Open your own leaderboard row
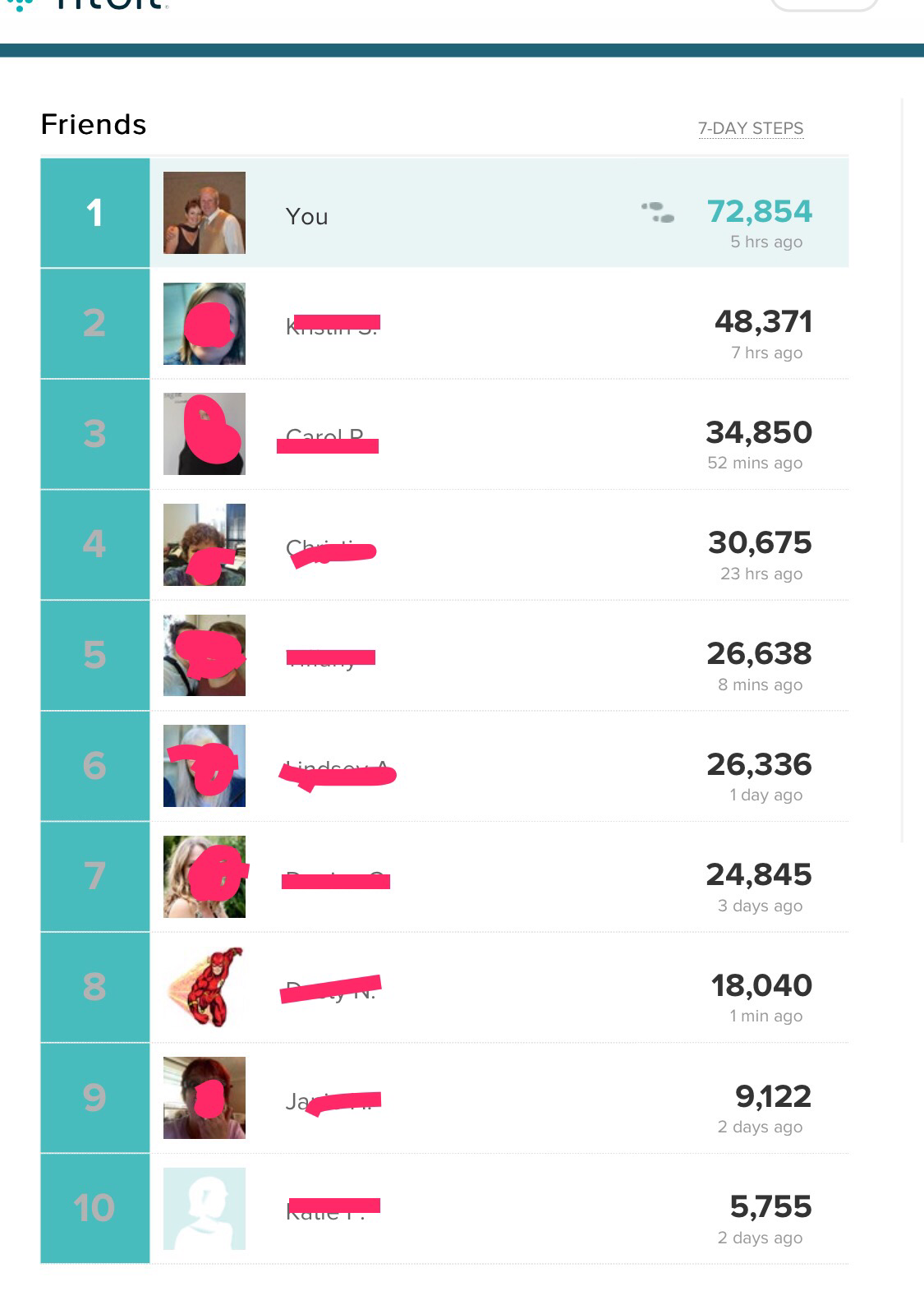The width and height of the screenshot is (924, 1291). (x=444, y=214)
